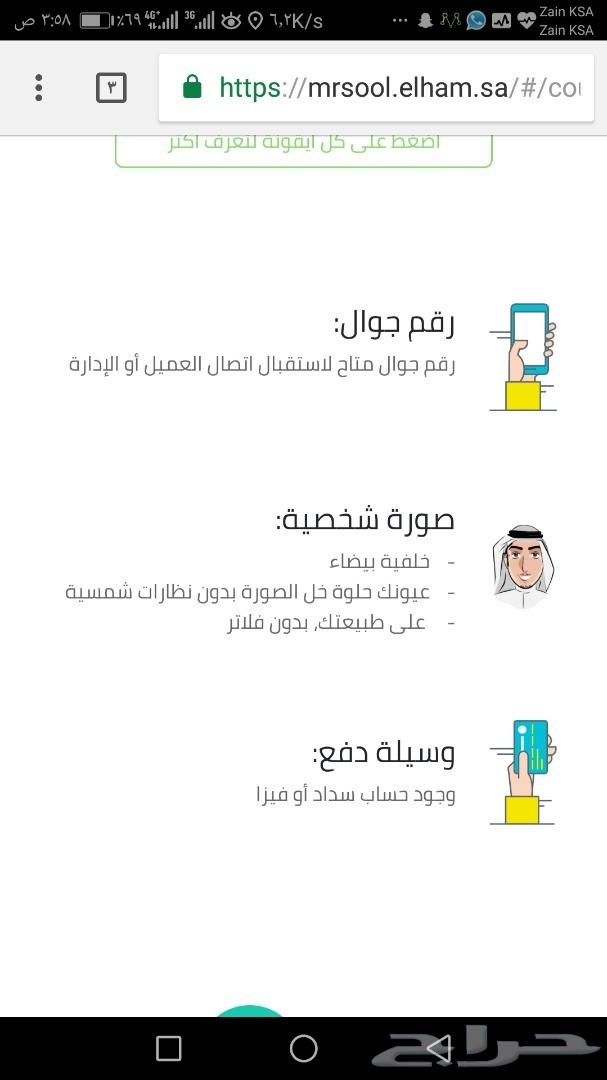Tap the mrsool.elham.sa address bar

[x=376, y=87]
